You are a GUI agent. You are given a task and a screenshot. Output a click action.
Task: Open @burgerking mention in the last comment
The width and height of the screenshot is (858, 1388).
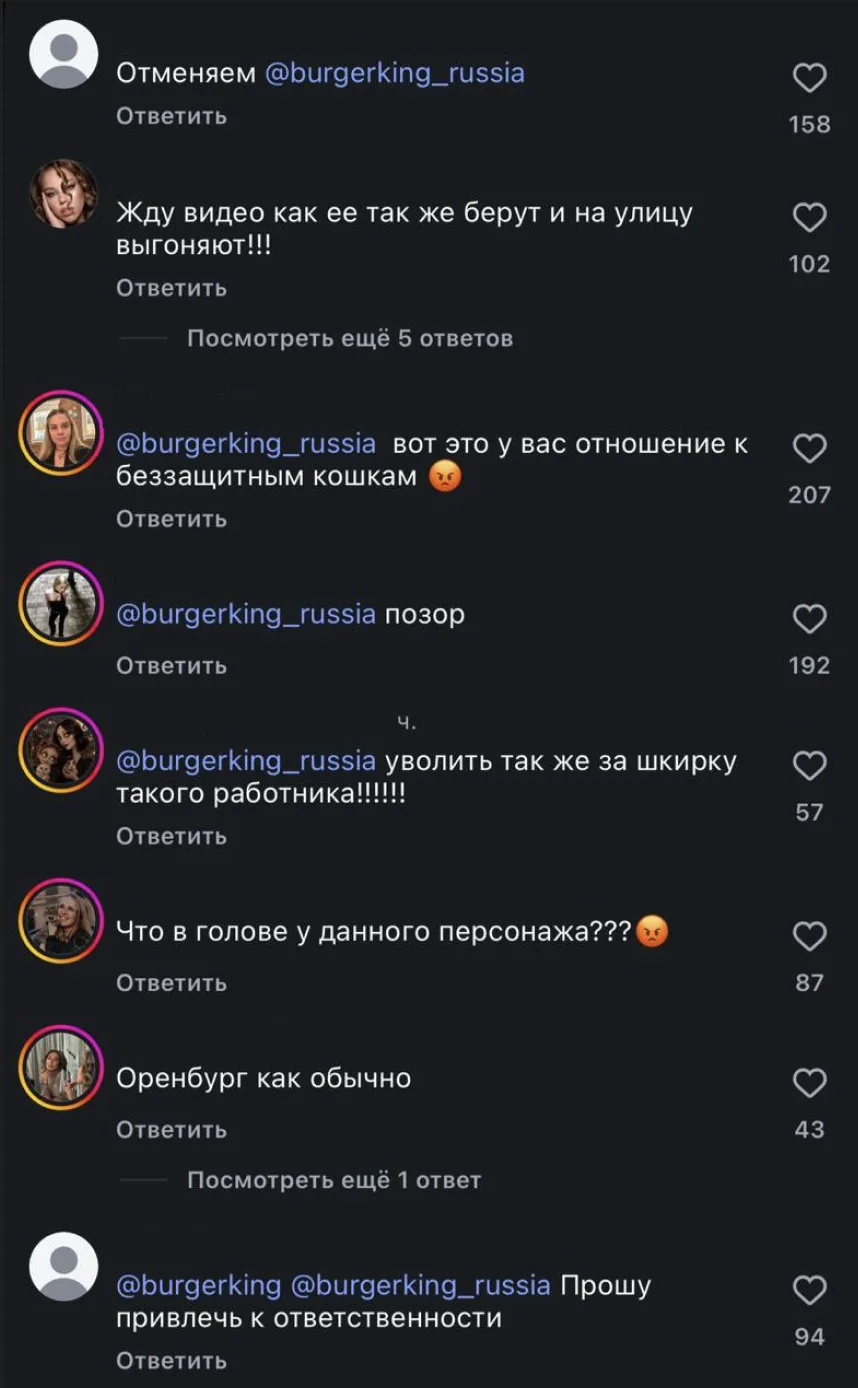pyautogui.click(x=199, y=1285)
